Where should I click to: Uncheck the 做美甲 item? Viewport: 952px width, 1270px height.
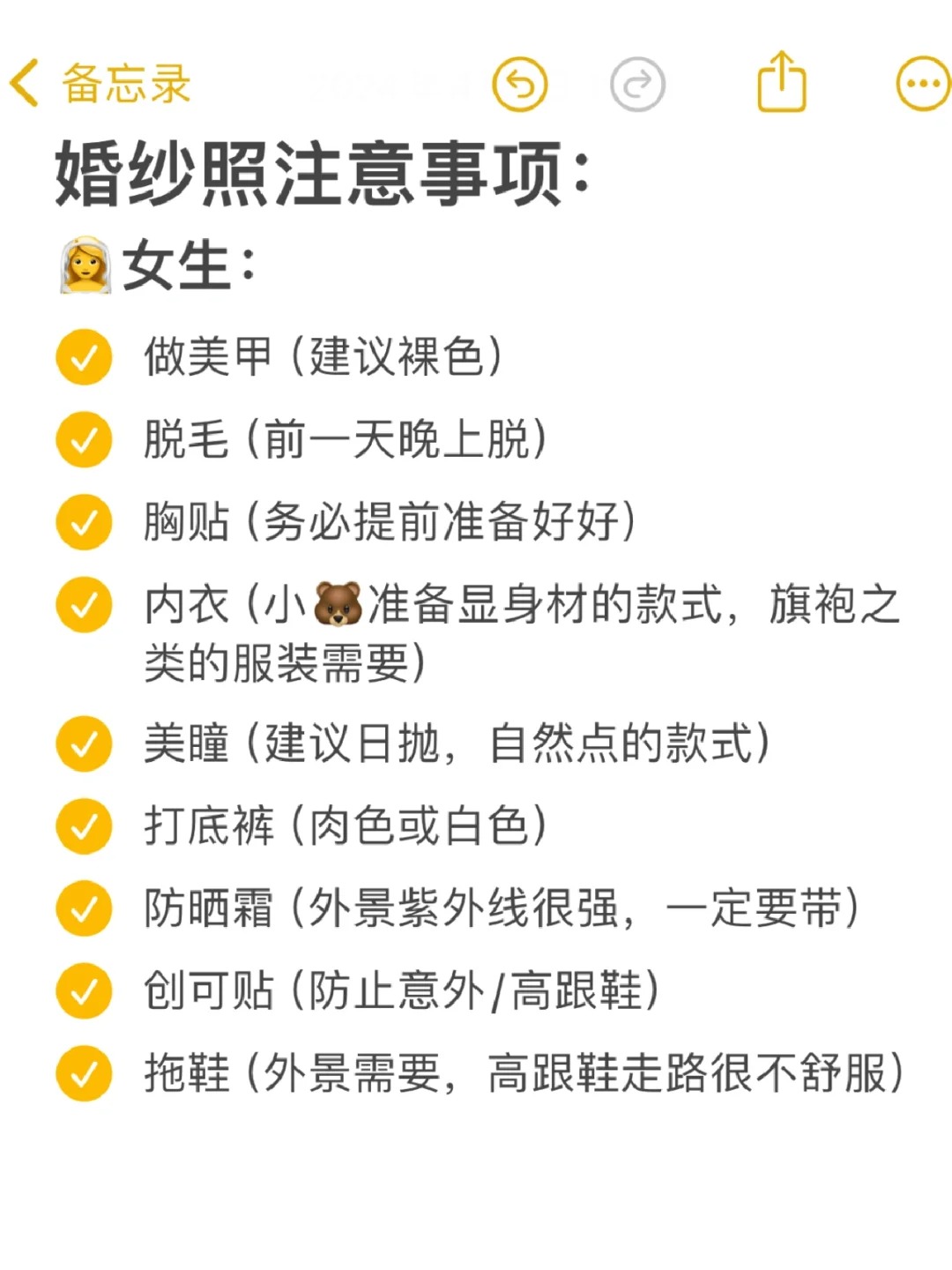(84, 357)
